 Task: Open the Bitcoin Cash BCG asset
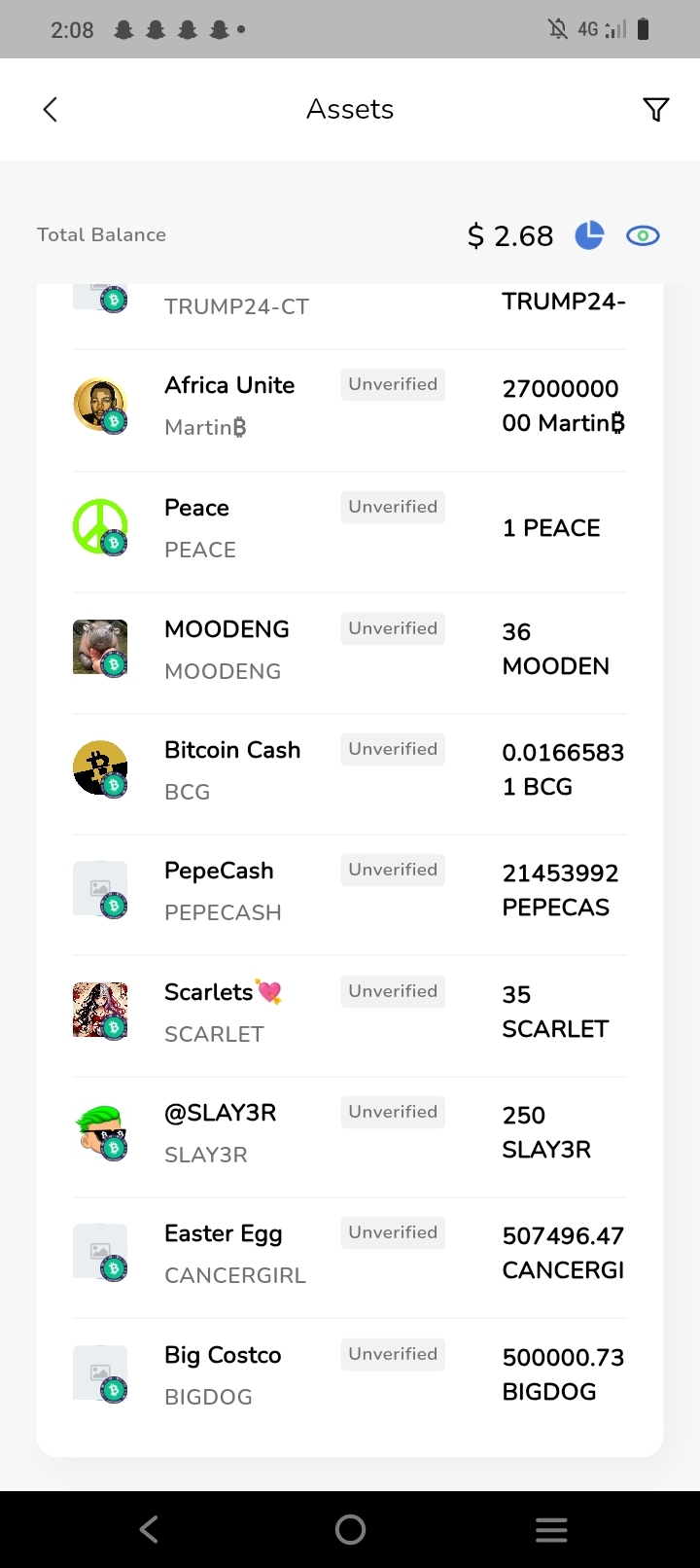(350, 774)
